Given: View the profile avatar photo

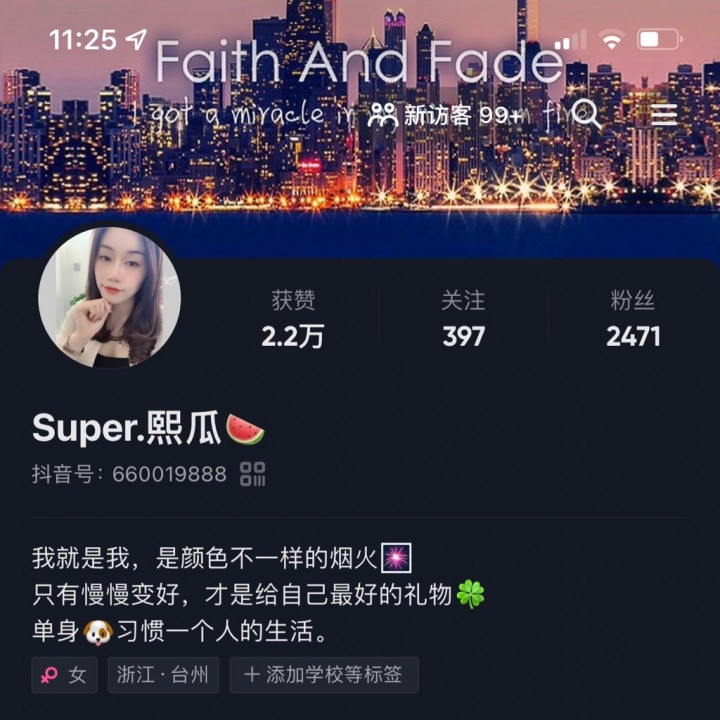Looking at the screenshot, I should click(x=110, y=298).
